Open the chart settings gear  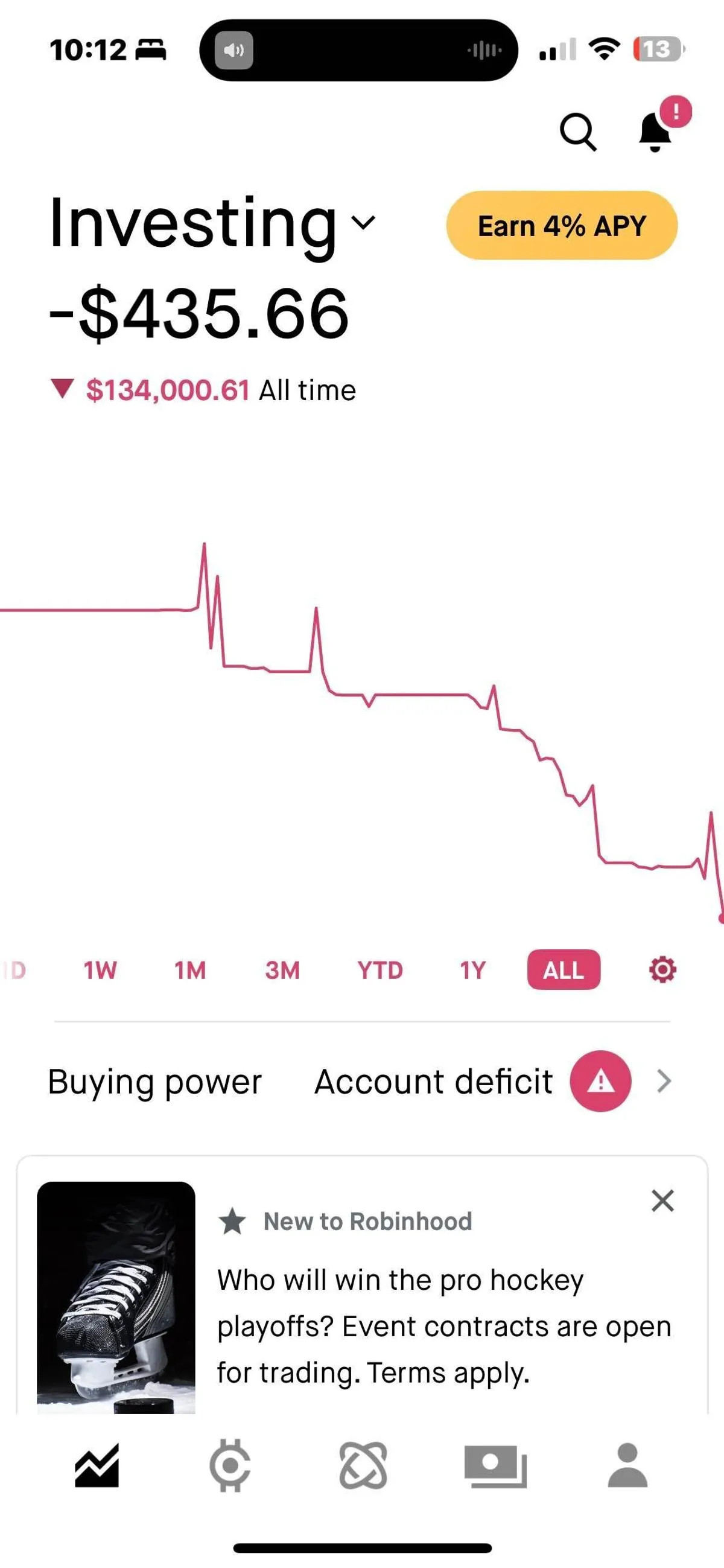point(661,970)
